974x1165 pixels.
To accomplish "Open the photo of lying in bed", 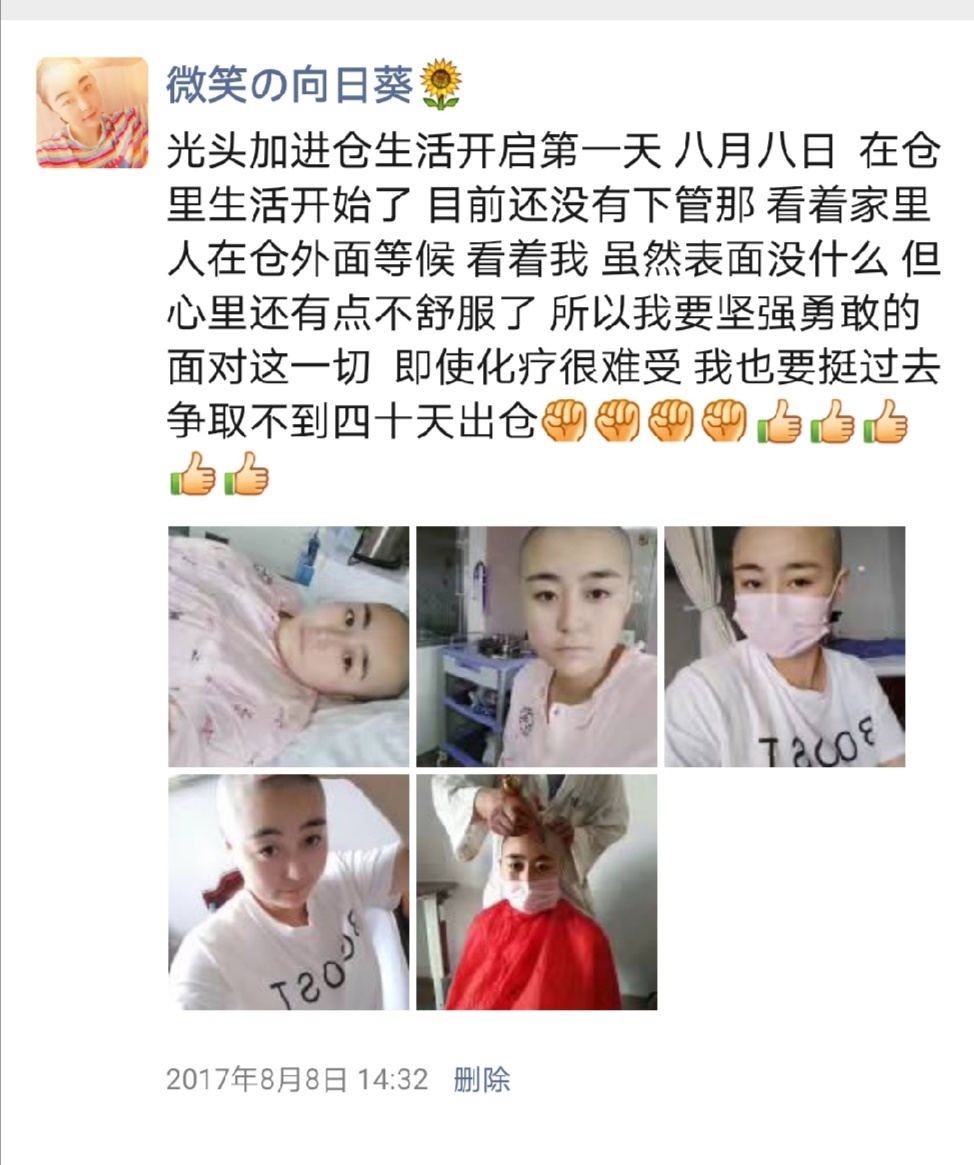I will 288,646.
